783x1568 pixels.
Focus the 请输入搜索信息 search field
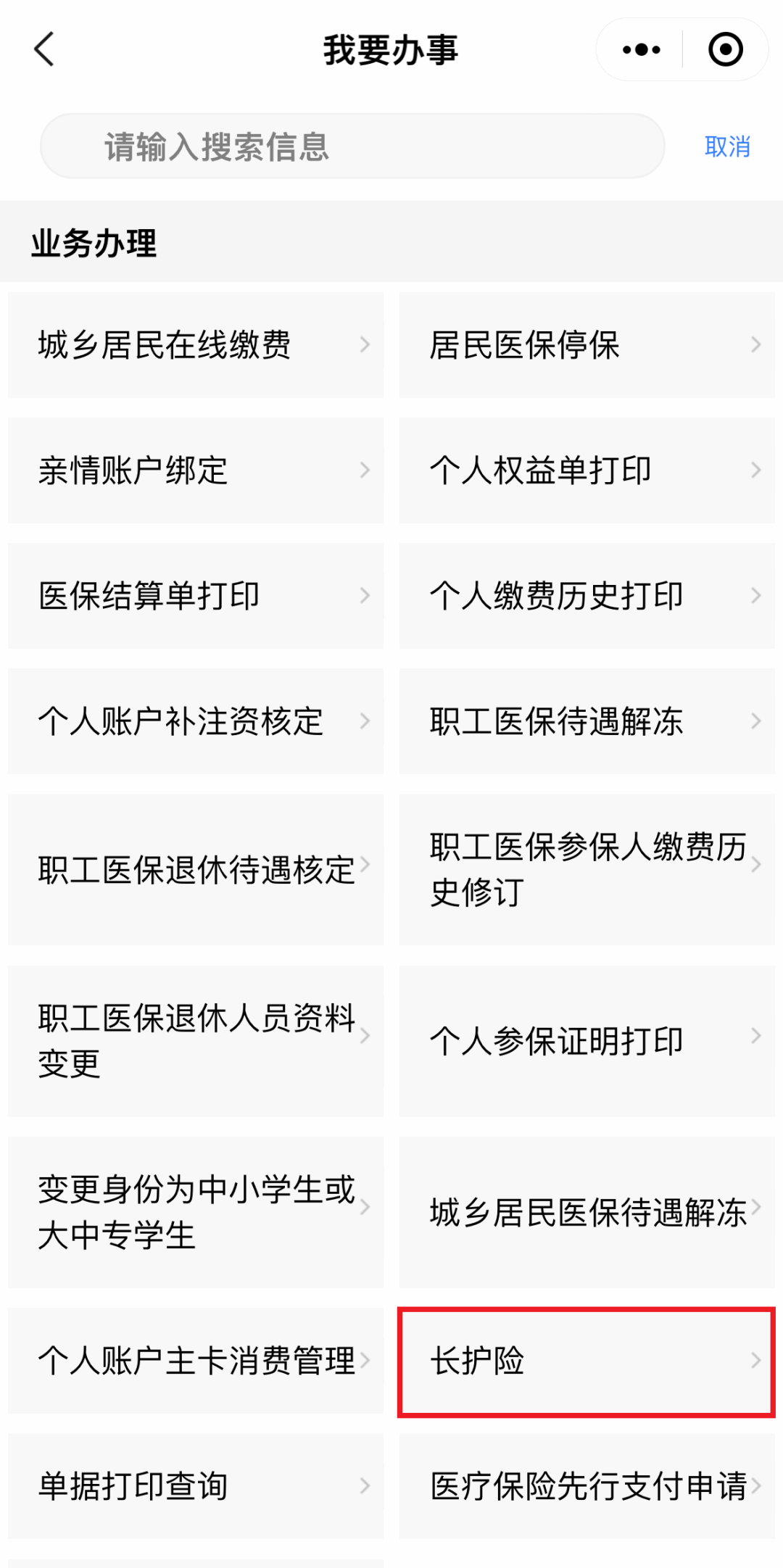pos(352,146)
